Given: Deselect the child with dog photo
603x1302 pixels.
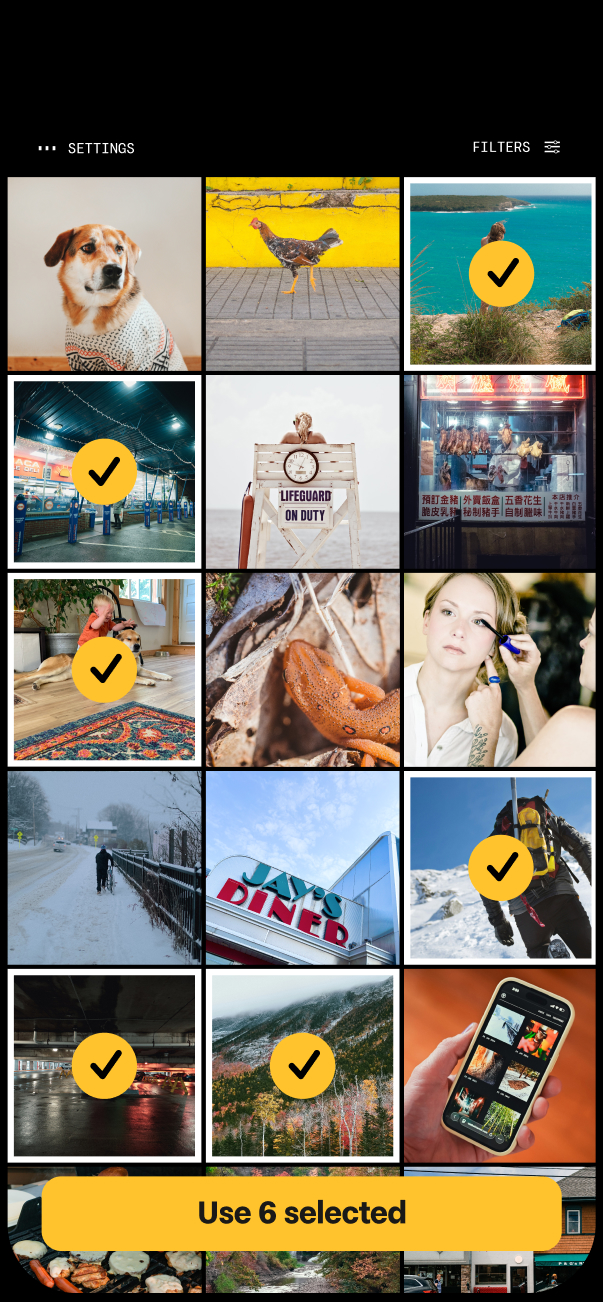Looking at the screenshot, I should (x=104, y=670).
